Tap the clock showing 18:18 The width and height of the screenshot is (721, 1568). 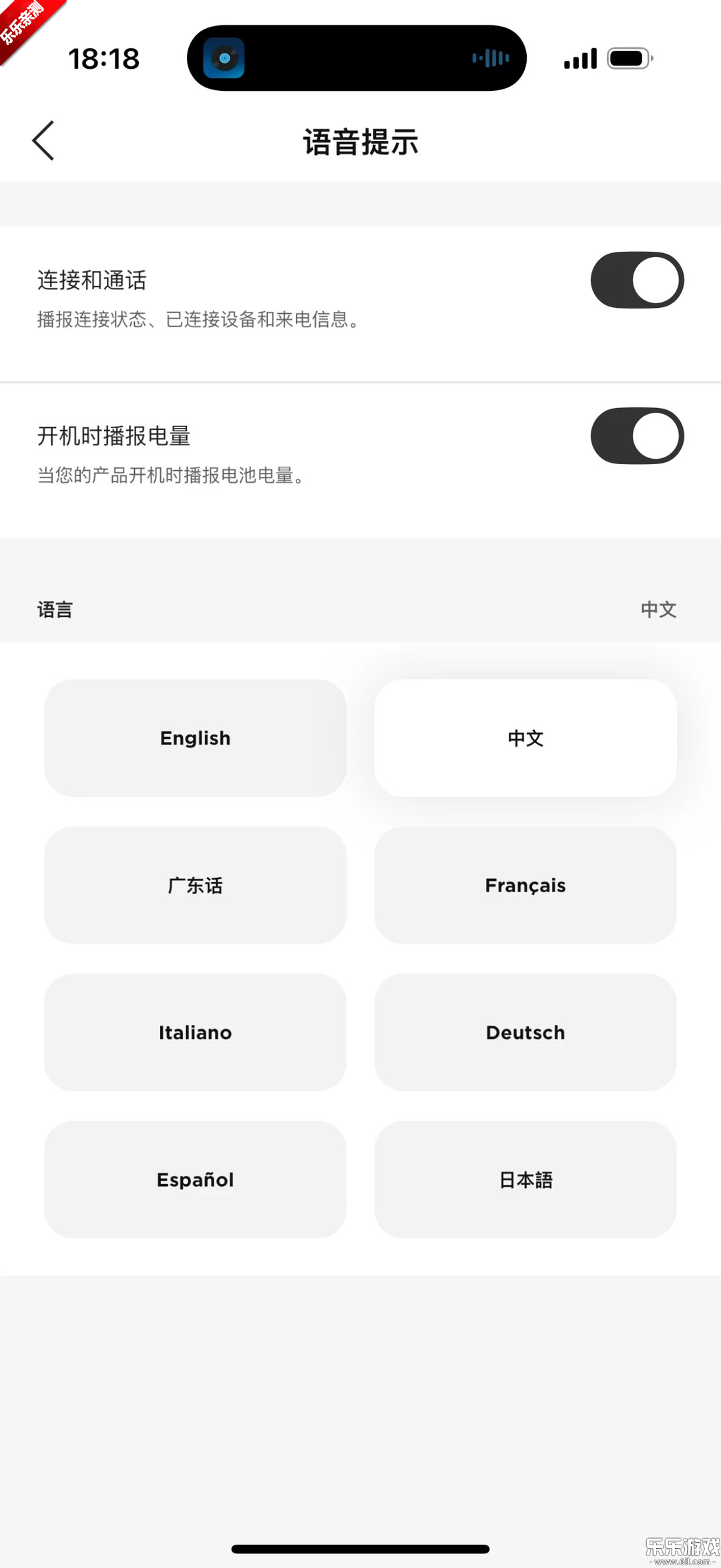click(x=105, y=58)
